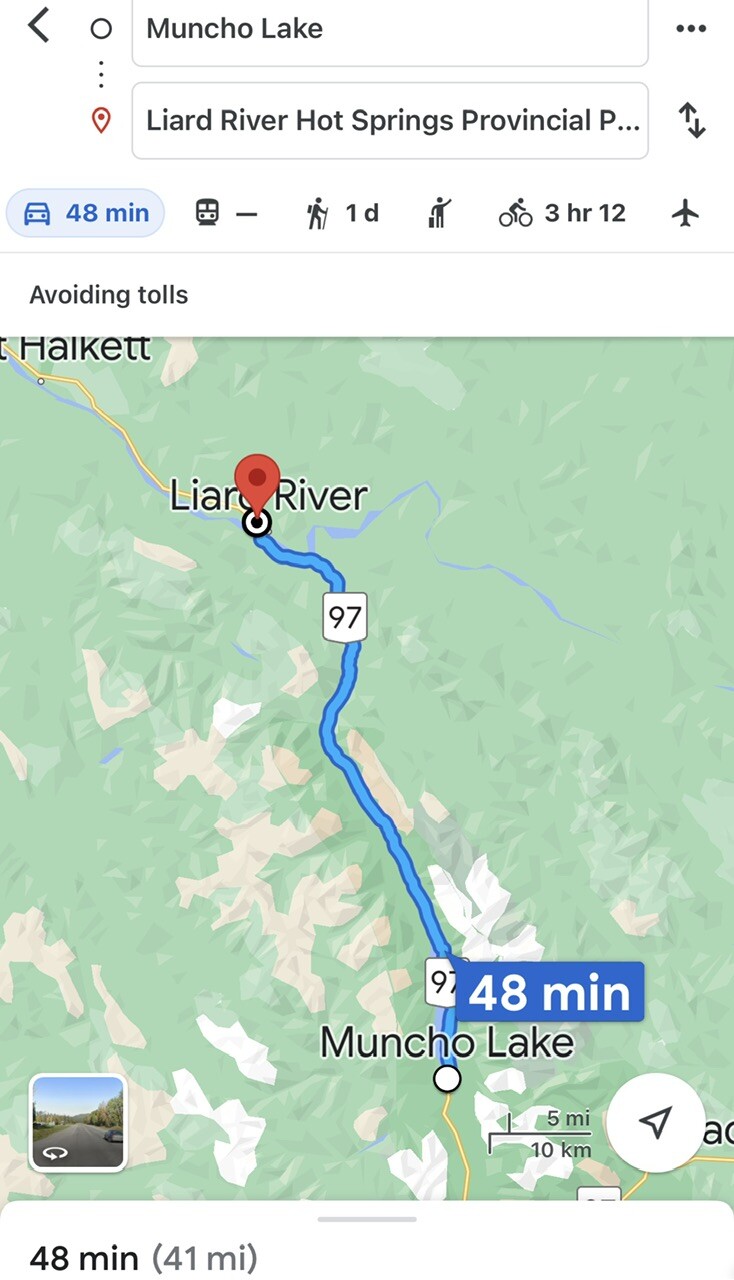Open the three-dot overflow menu
Viewport: 734px width, 1280px height.
coord(691,29)
